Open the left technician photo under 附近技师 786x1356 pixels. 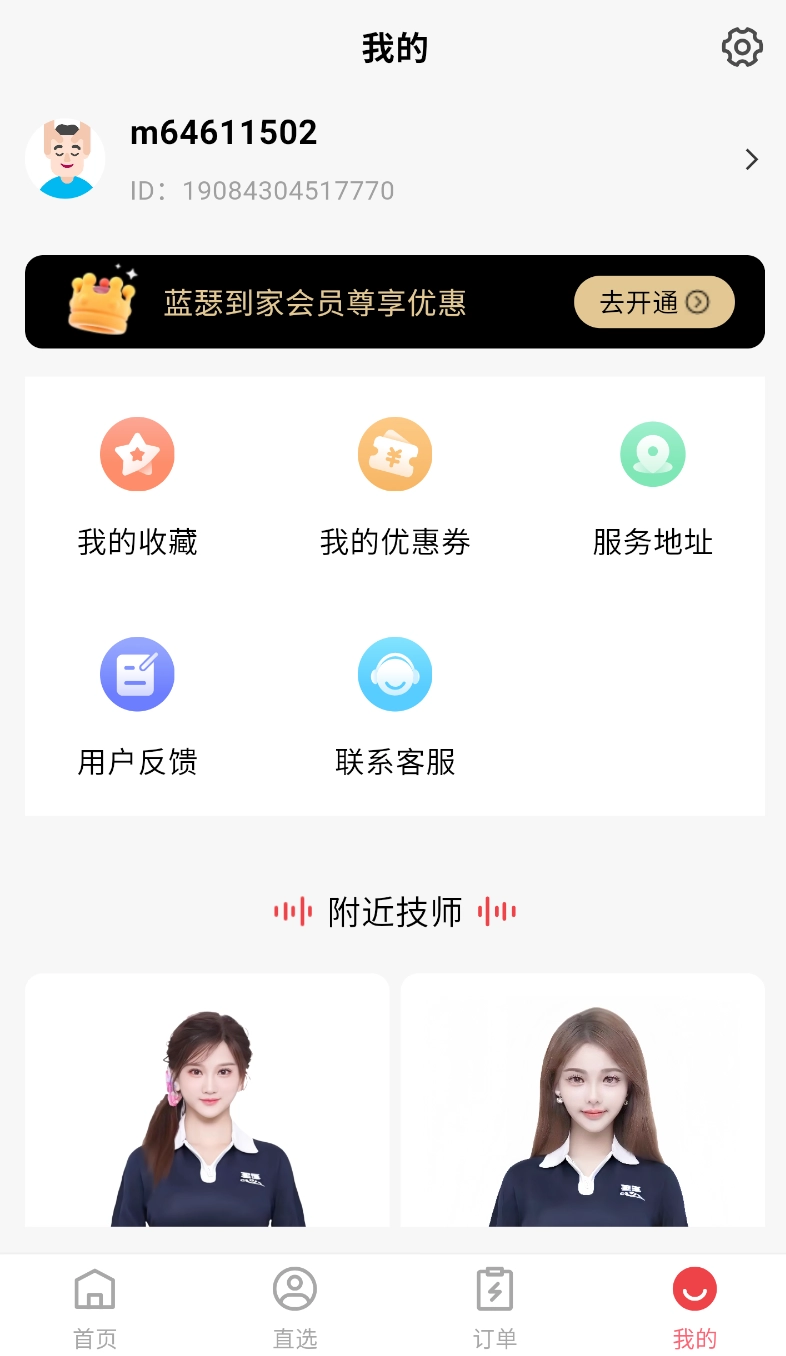click(206, 1100)
